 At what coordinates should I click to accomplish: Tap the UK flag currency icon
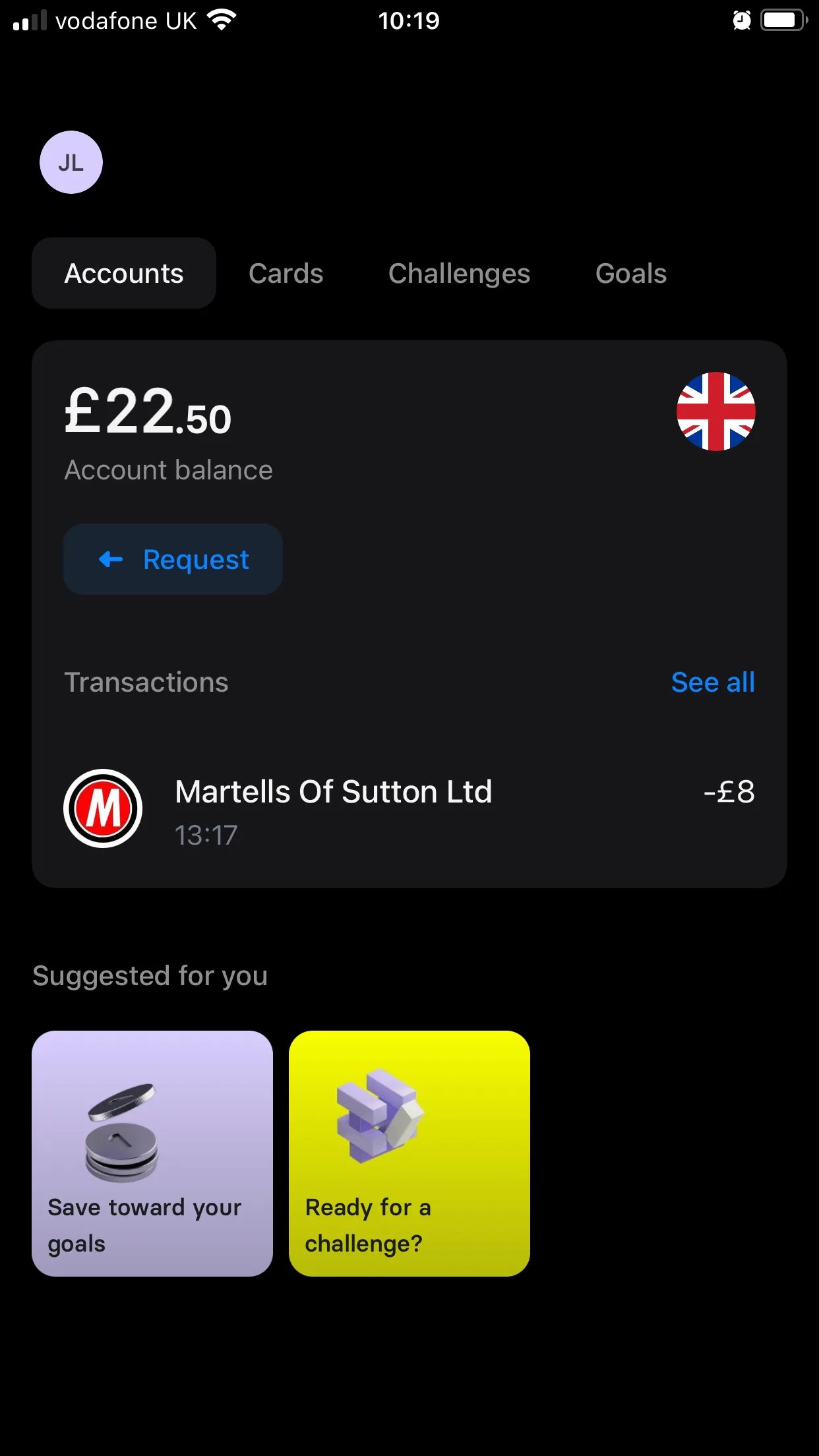(716, 411)
